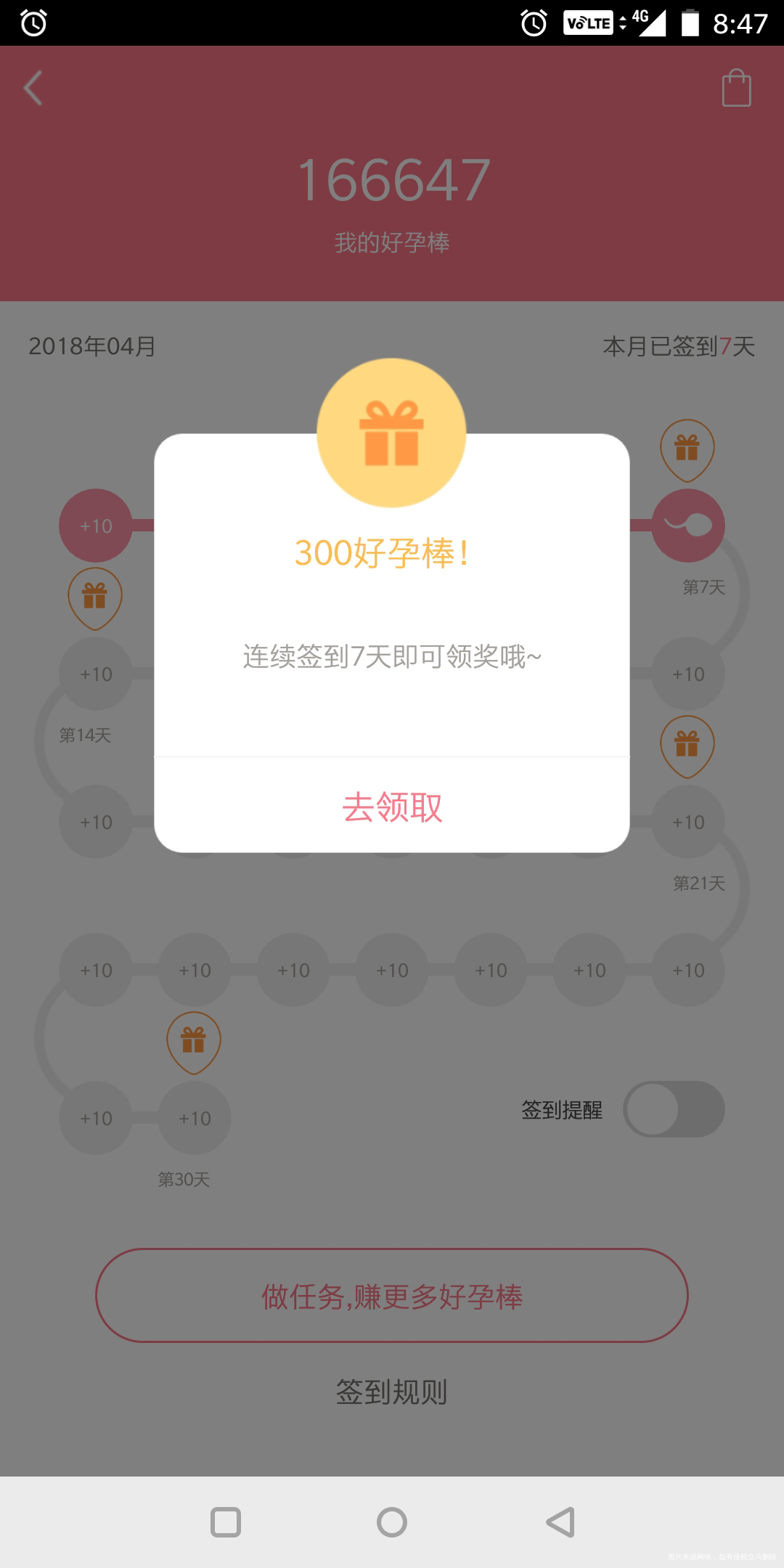Open the 签到规则 rules link

391,1391
